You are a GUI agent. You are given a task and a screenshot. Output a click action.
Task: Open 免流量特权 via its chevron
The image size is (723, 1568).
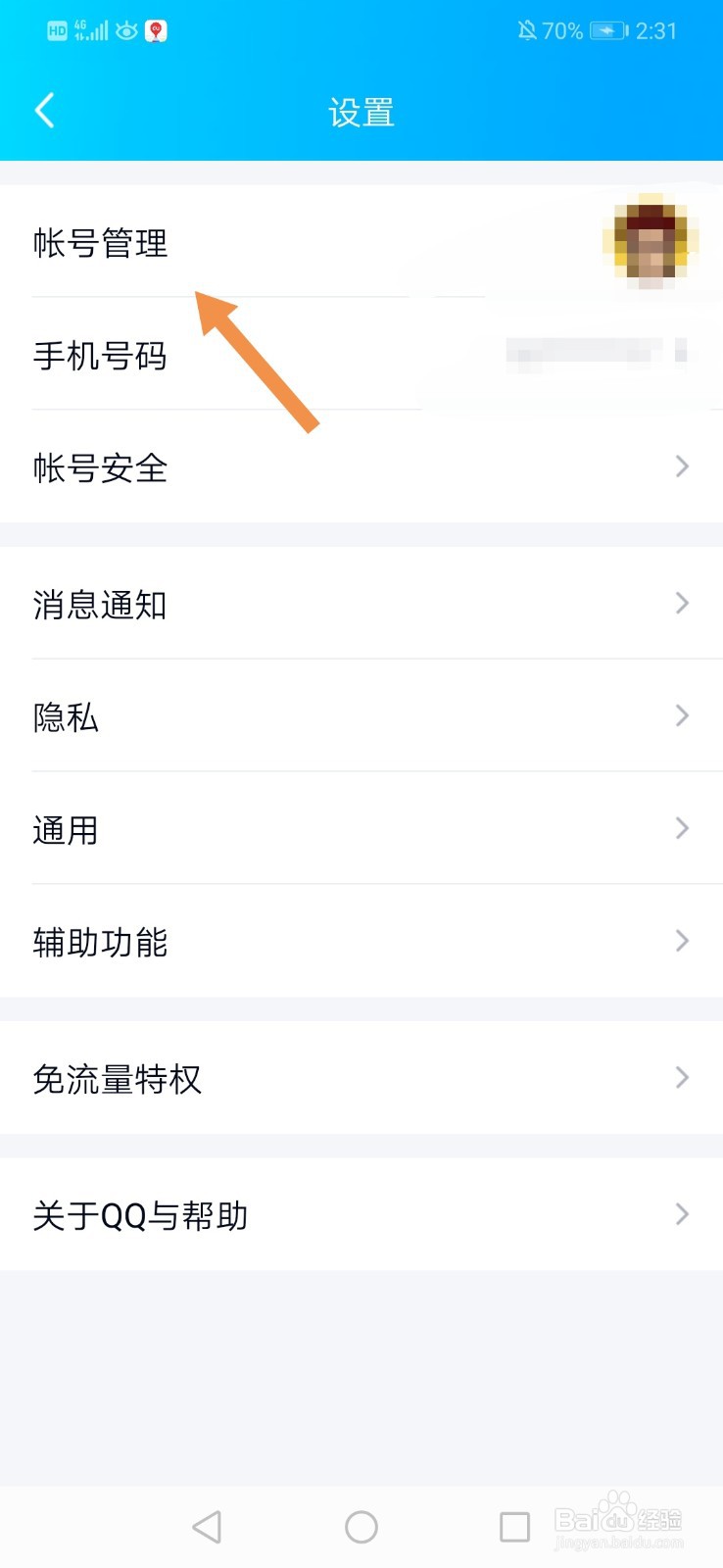tap(682, 1078)
